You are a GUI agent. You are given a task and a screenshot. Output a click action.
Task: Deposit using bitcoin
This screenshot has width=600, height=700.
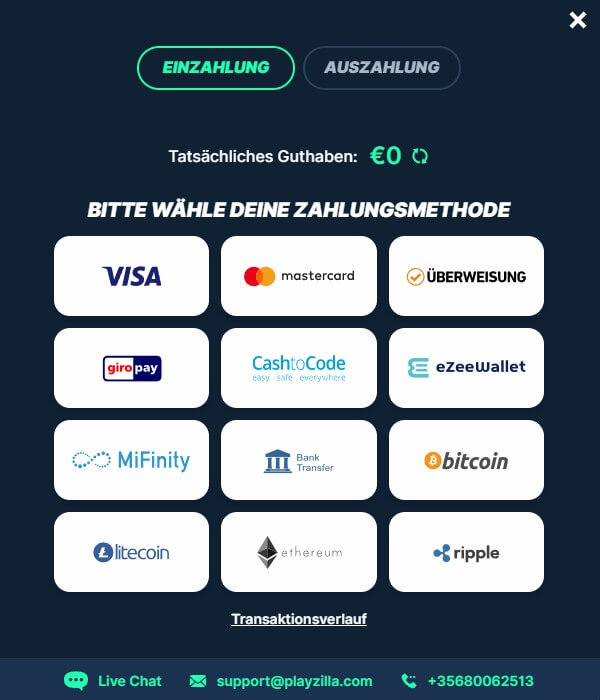(x=466, y=460)
